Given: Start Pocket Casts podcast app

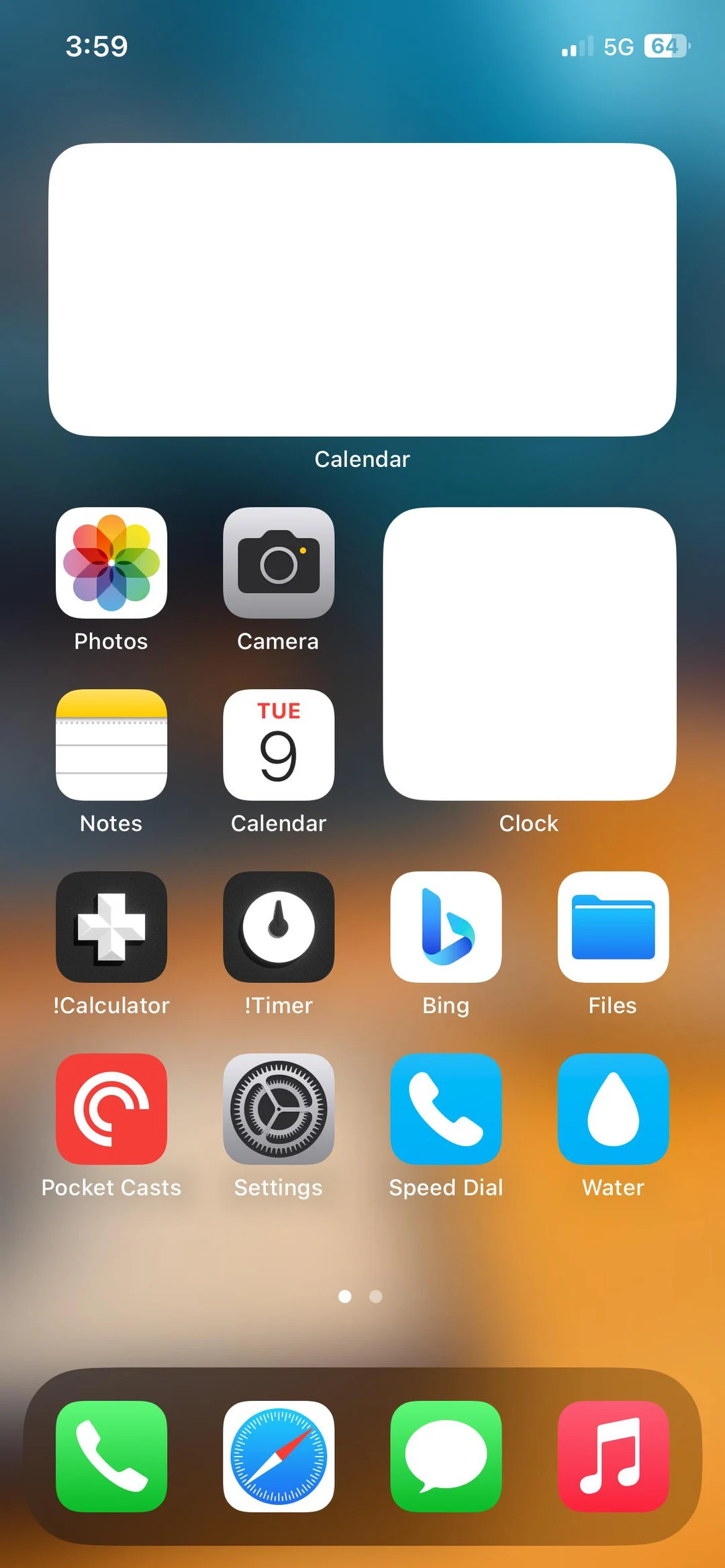Looking at the screenshot, I should coord(111,1110).
